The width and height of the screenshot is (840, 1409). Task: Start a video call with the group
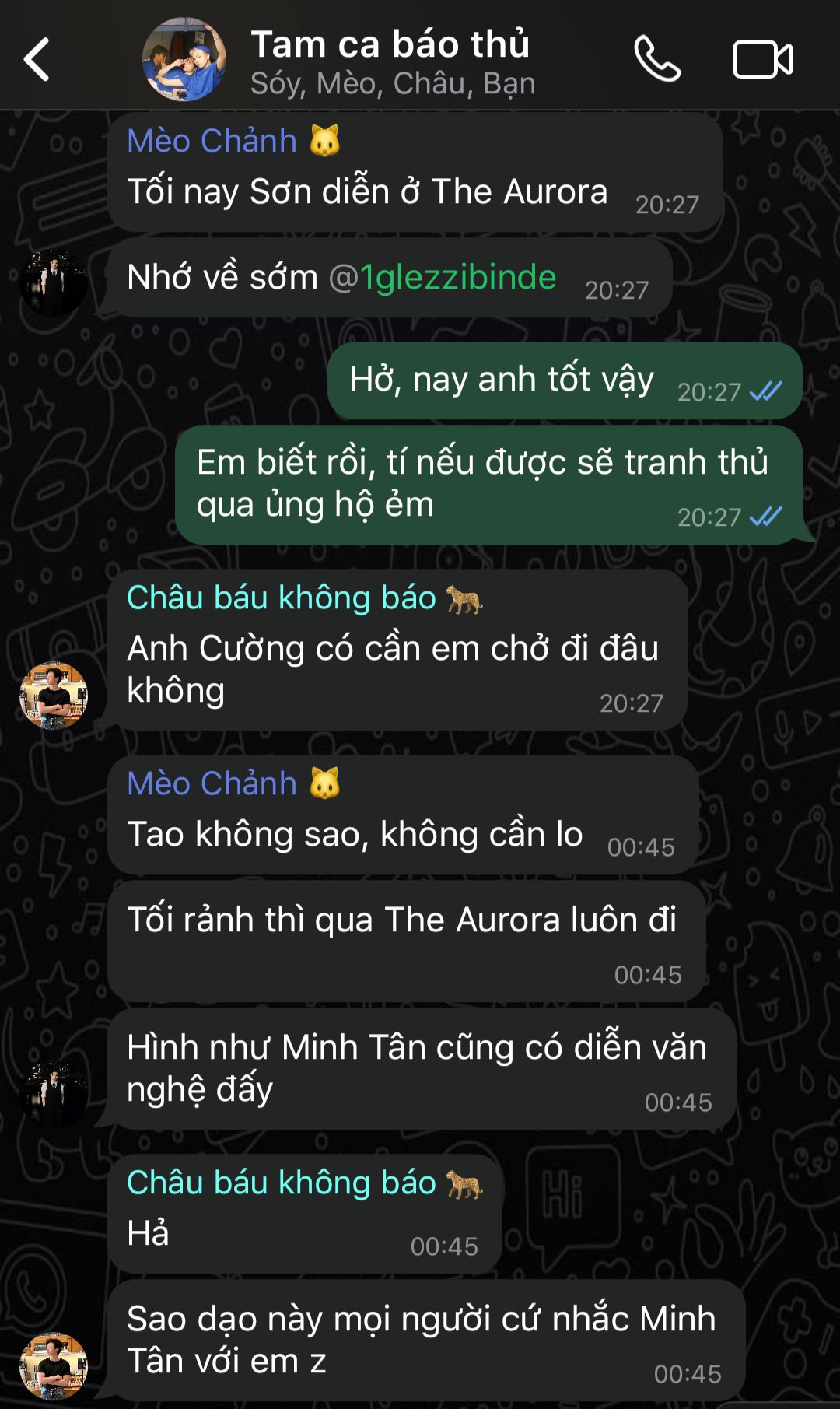pyautogui.click(x=763, y=59)
